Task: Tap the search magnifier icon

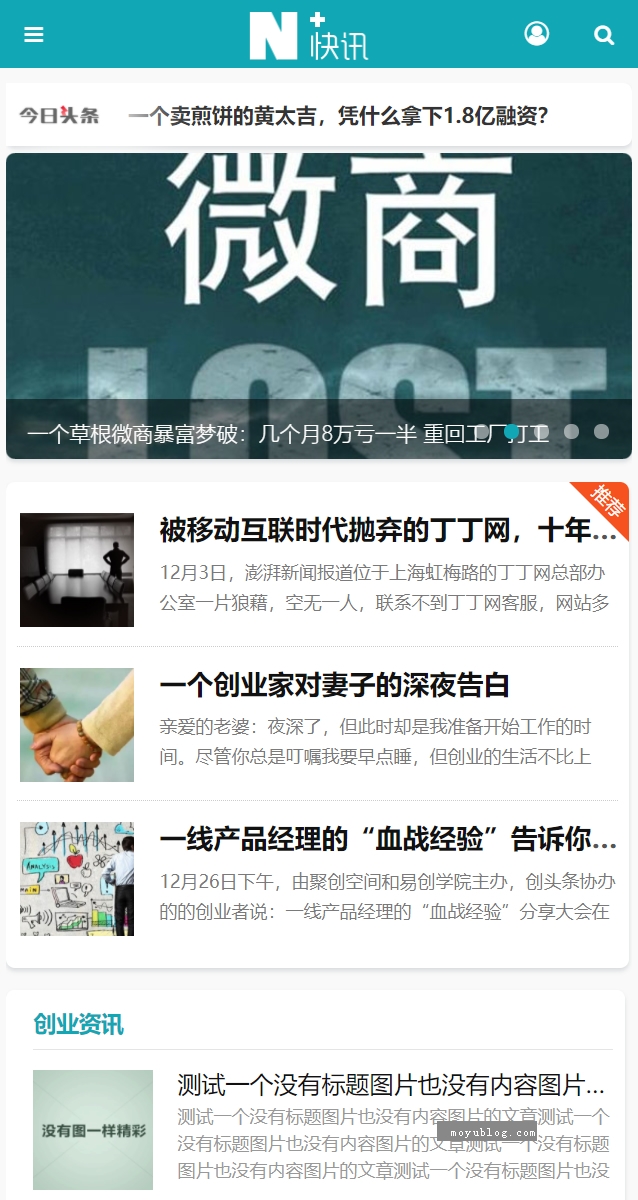Action: click(604, 35)
